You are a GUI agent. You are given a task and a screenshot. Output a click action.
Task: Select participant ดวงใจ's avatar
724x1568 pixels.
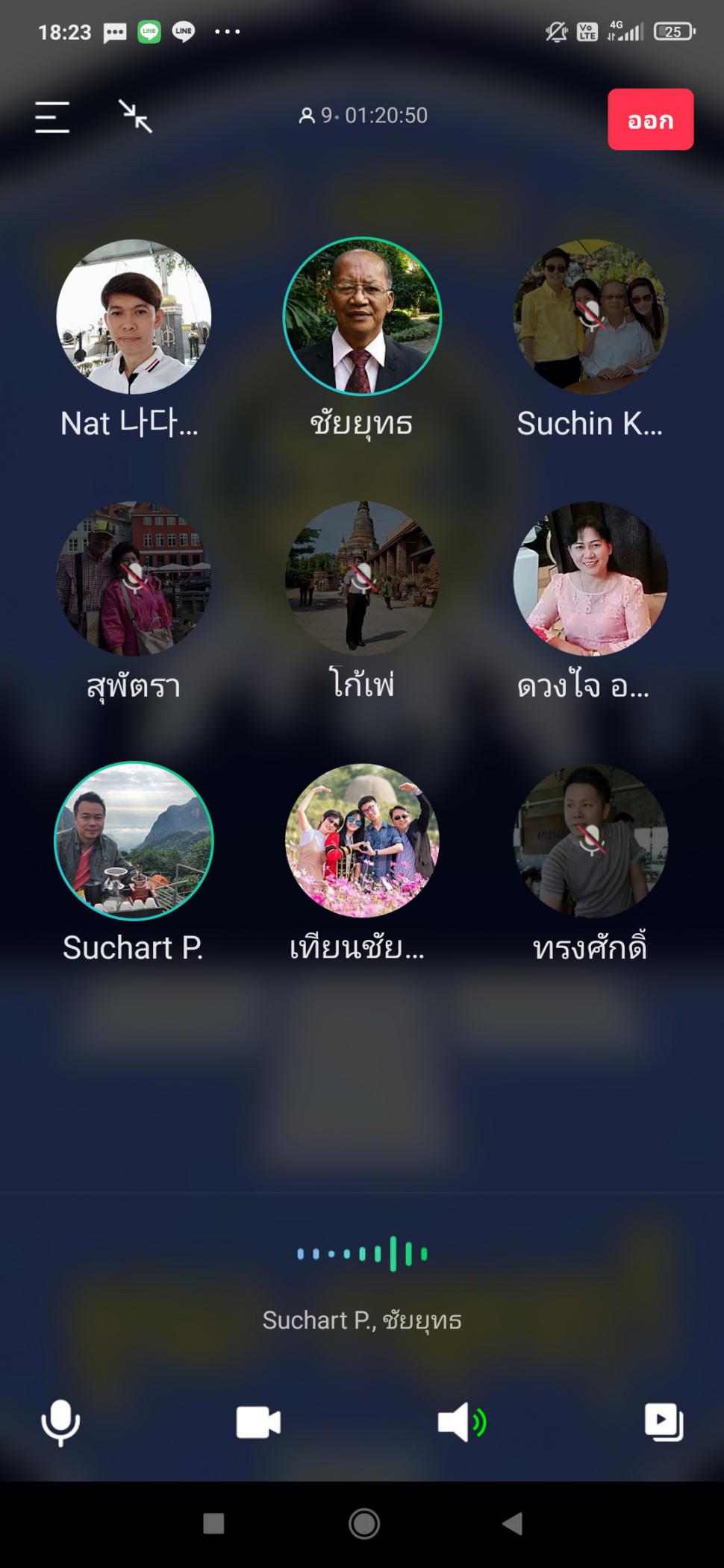590,578
